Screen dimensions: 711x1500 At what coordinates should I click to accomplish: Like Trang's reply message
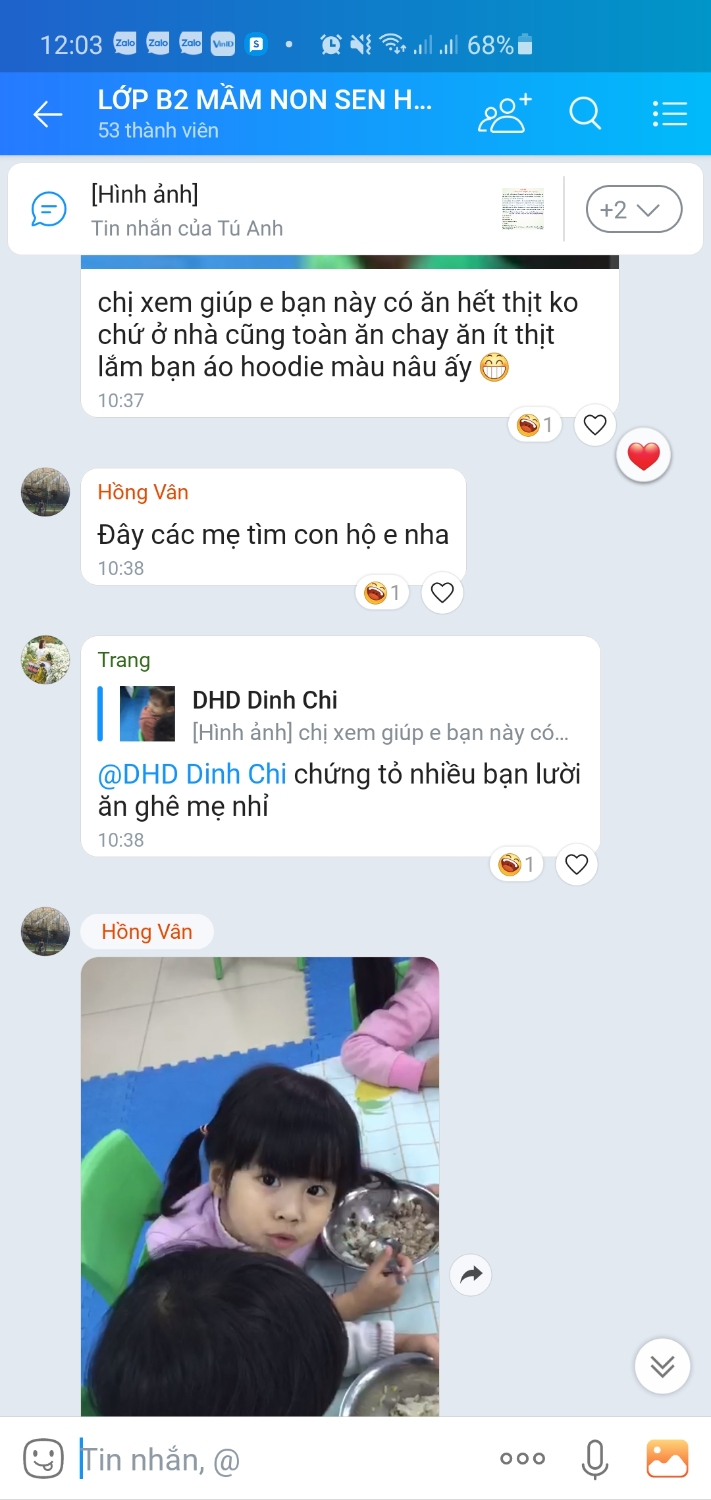point(576,864)
